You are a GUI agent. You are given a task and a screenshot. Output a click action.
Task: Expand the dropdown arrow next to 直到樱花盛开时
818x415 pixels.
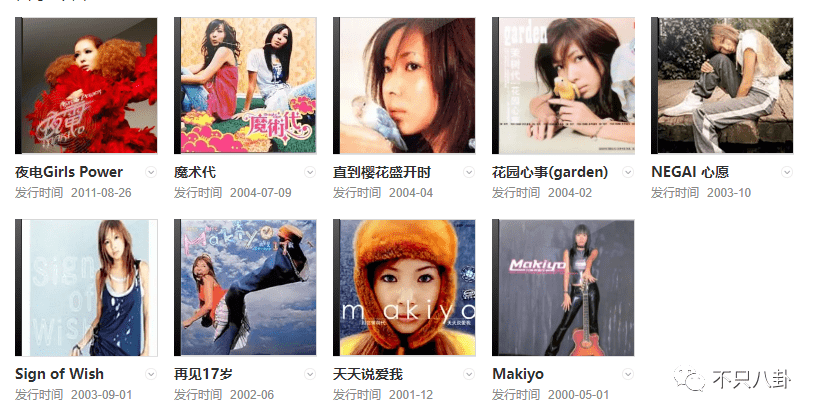tap(469, 172)
